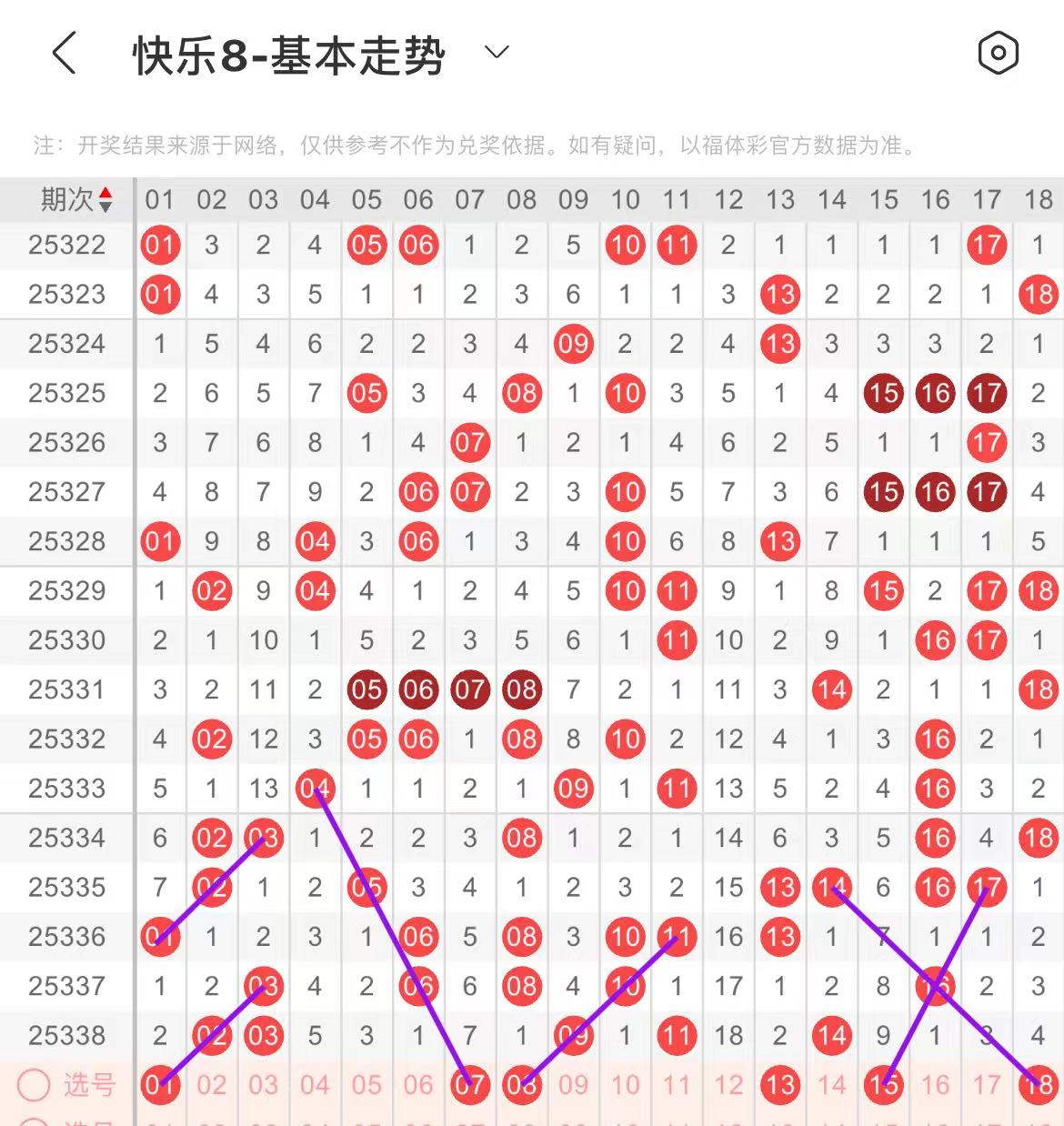The image size is (1064, 1126).
Task: Add number 05 in the 选号 row
Action: 366,1084
